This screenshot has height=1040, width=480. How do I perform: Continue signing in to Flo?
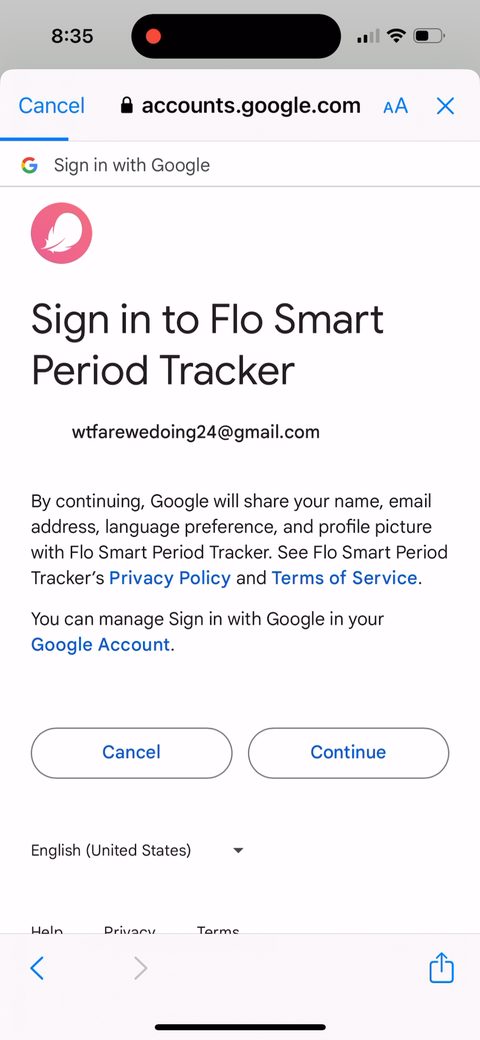[348, 752]
